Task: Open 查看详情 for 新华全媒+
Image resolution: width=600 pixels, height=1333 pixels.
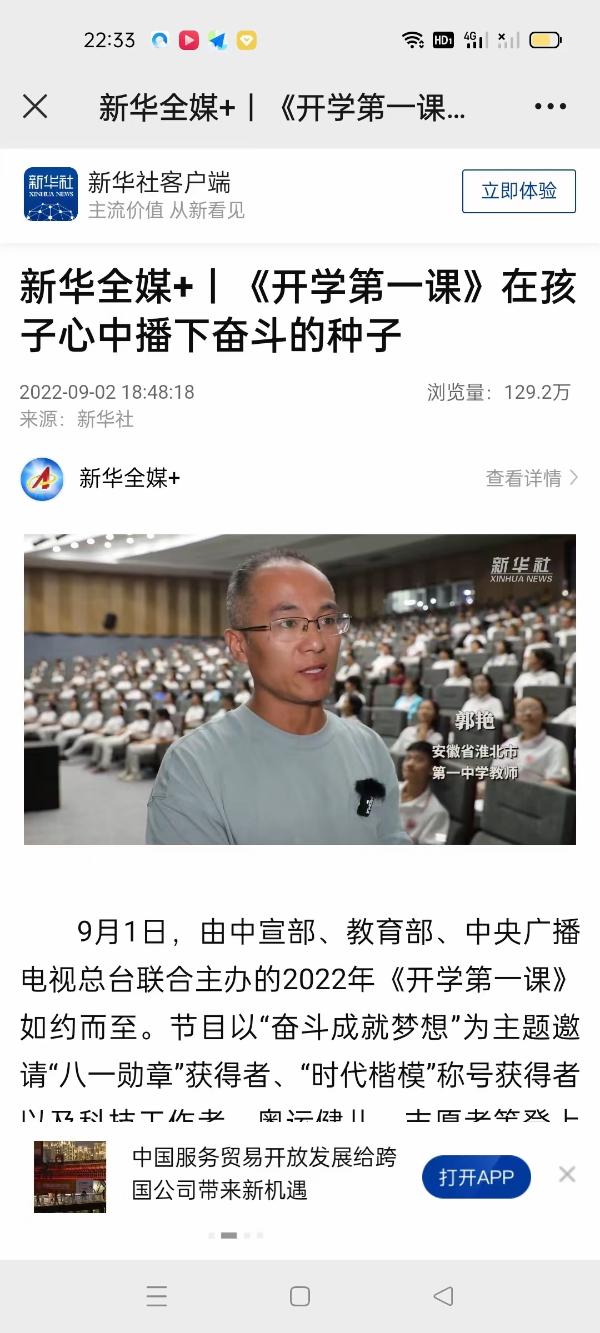Action: coord(531,478)
